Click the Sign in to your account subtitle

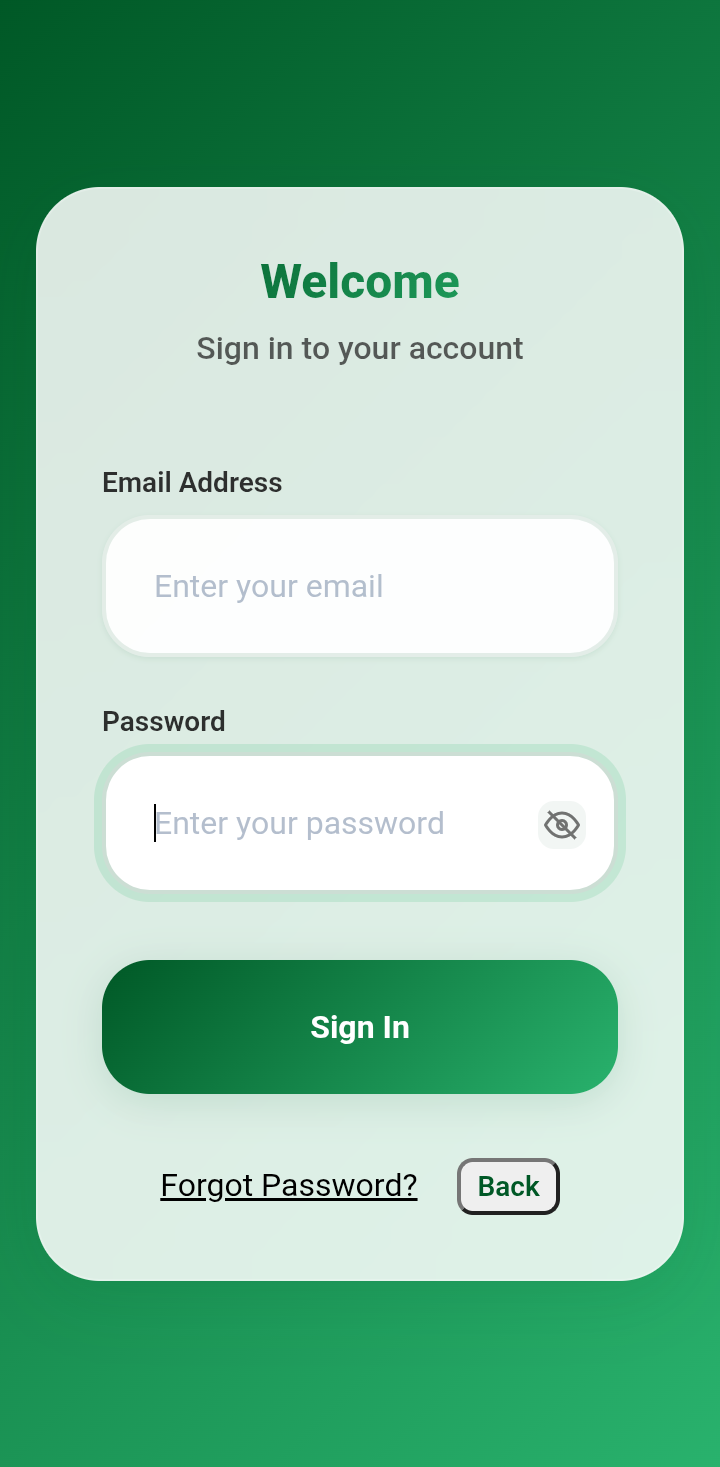click(x=360, y=348)
